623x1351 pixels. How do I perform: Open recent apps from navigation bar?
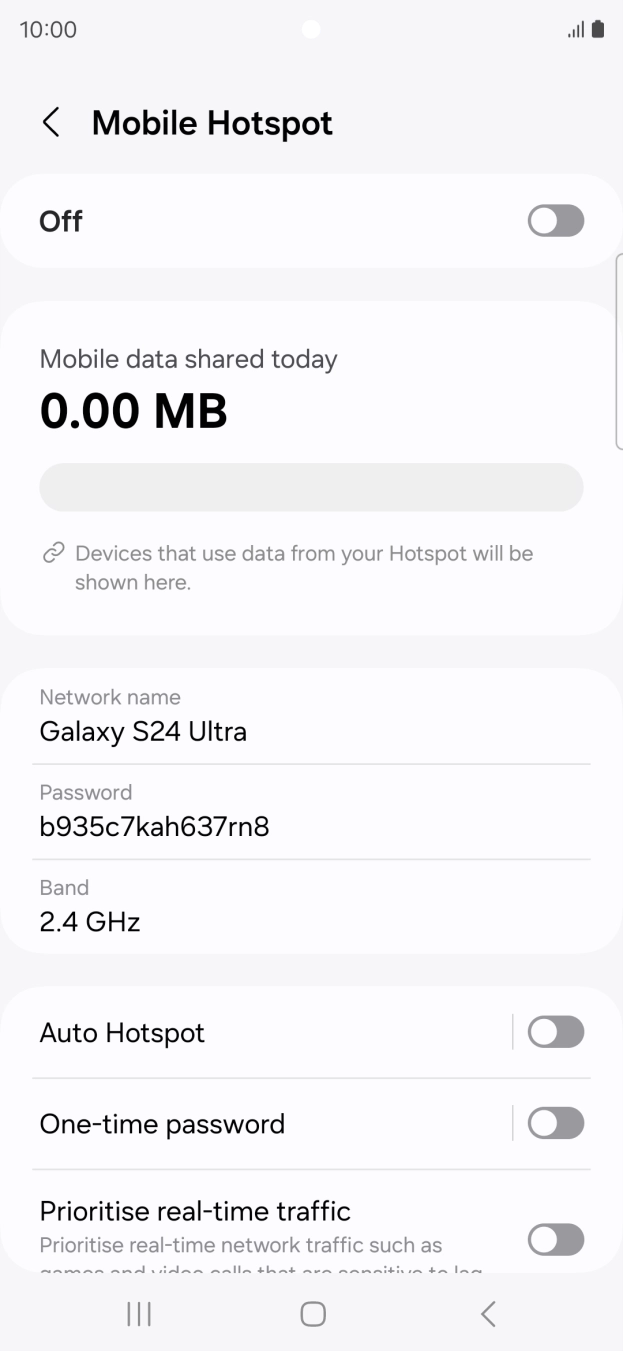pyautogui.click(x=139, y=1314)
